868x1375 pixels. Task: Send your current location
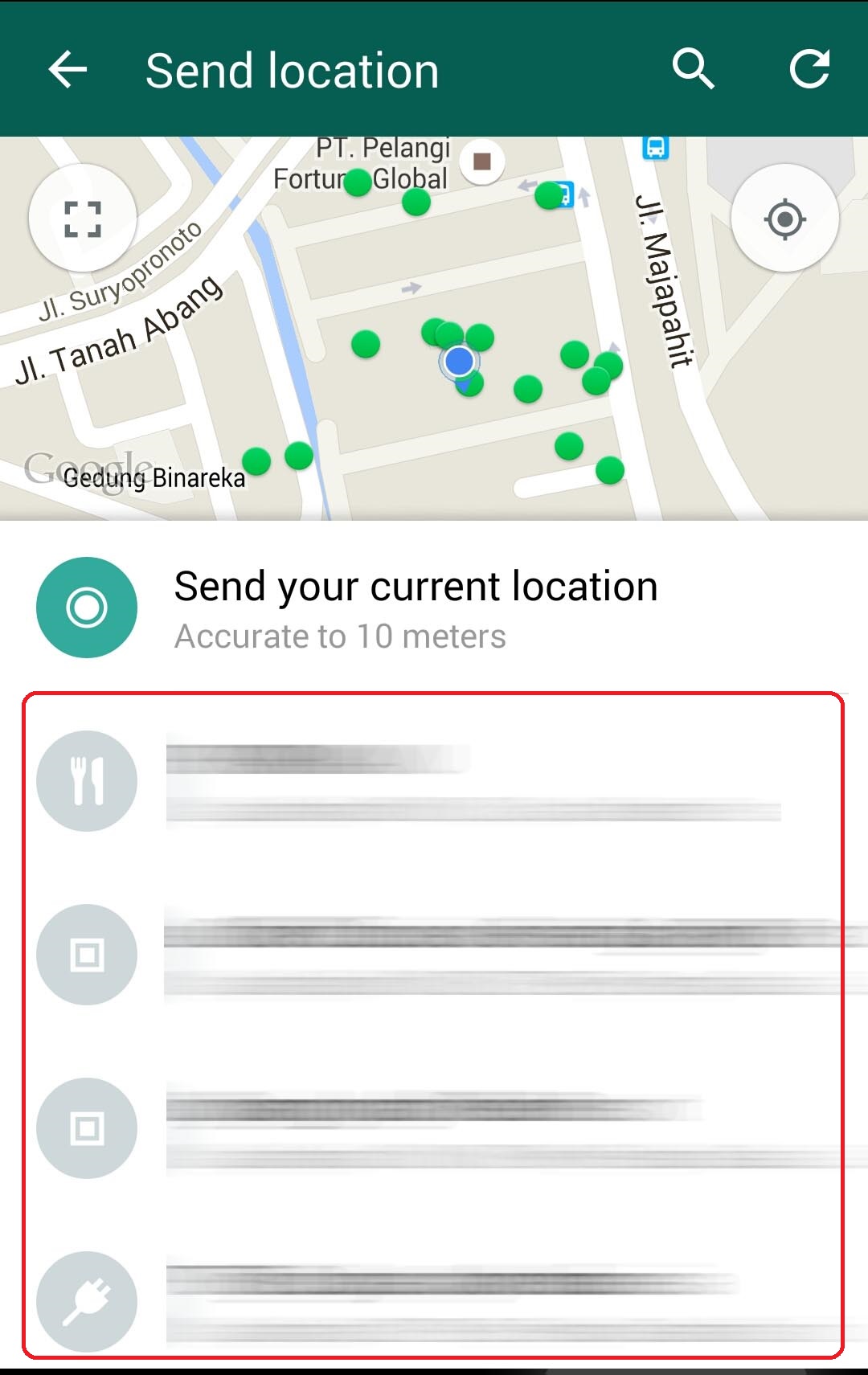point(416,608)
